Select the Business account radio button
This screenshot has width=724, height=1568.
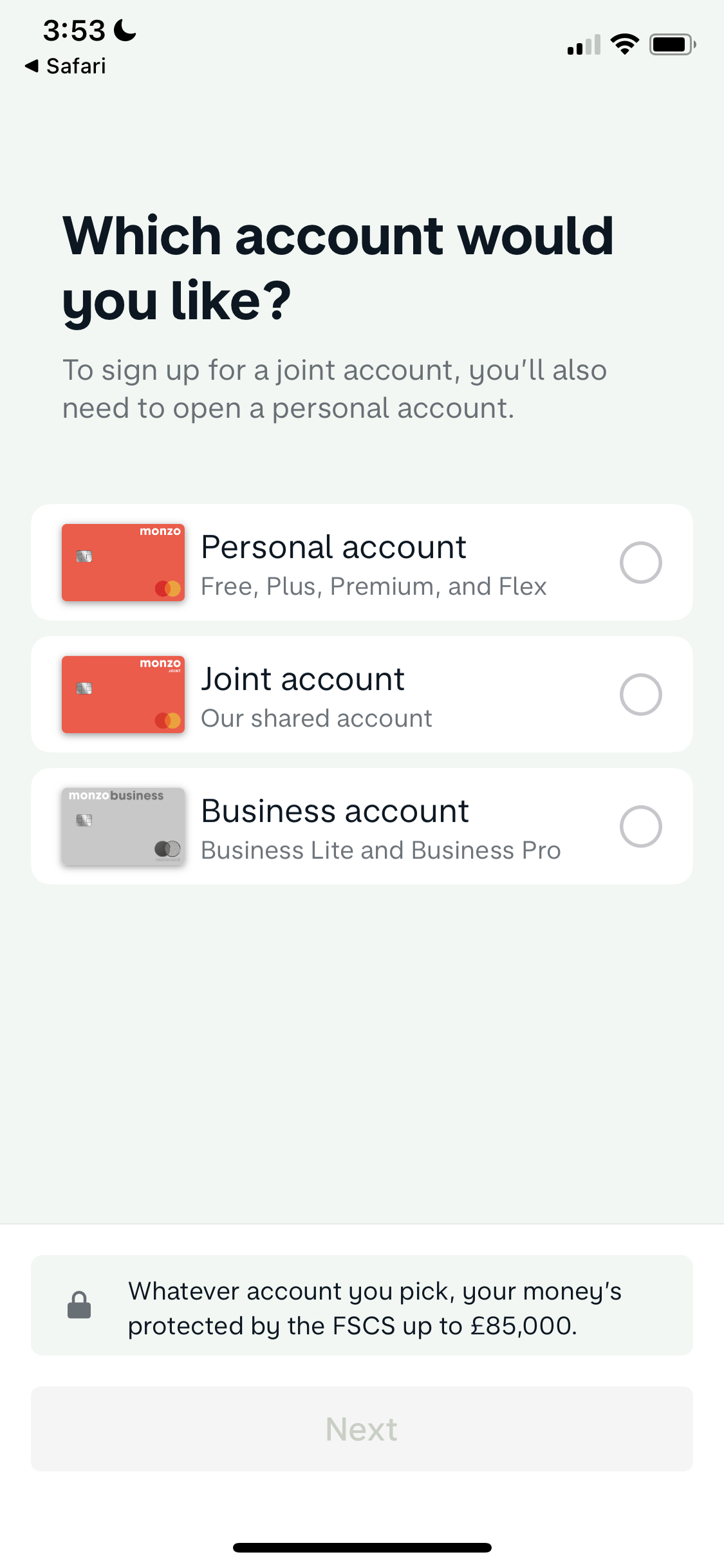point(642,827)
